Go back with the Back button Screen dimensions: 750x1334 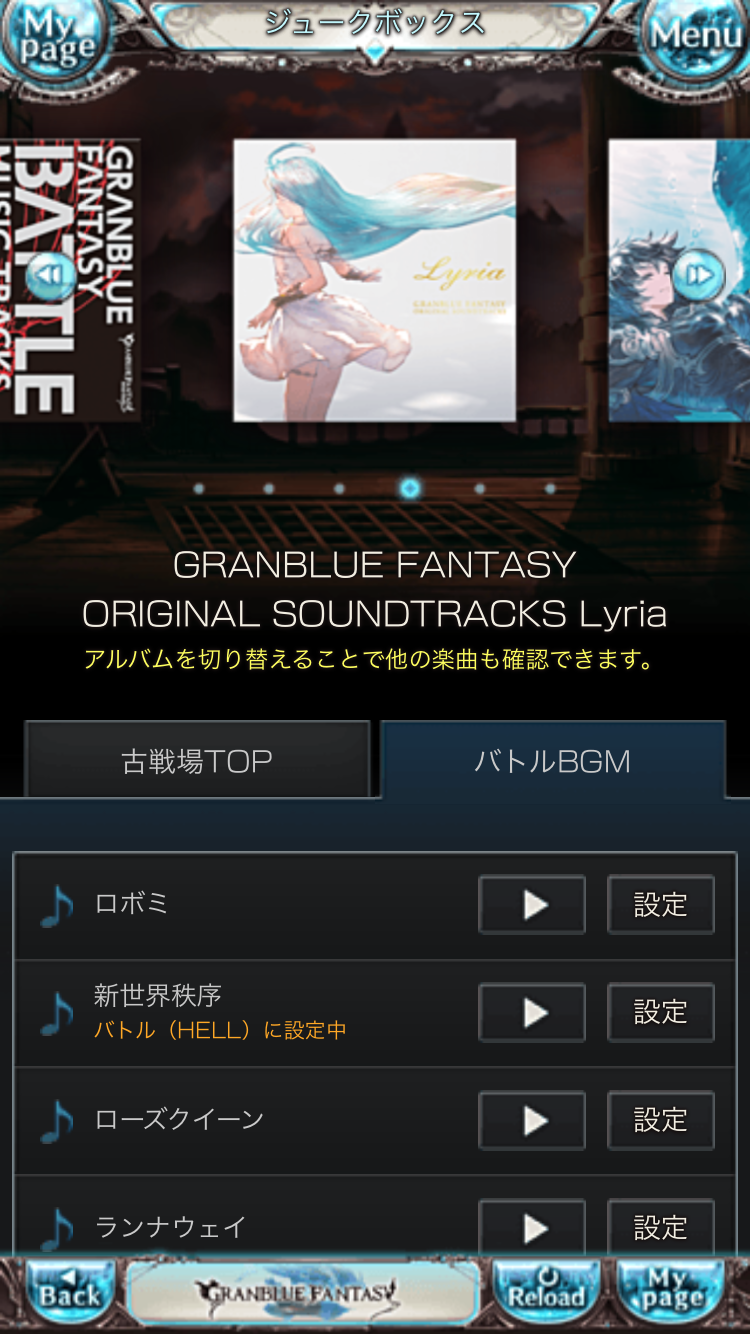click(x=70, y=1293)
